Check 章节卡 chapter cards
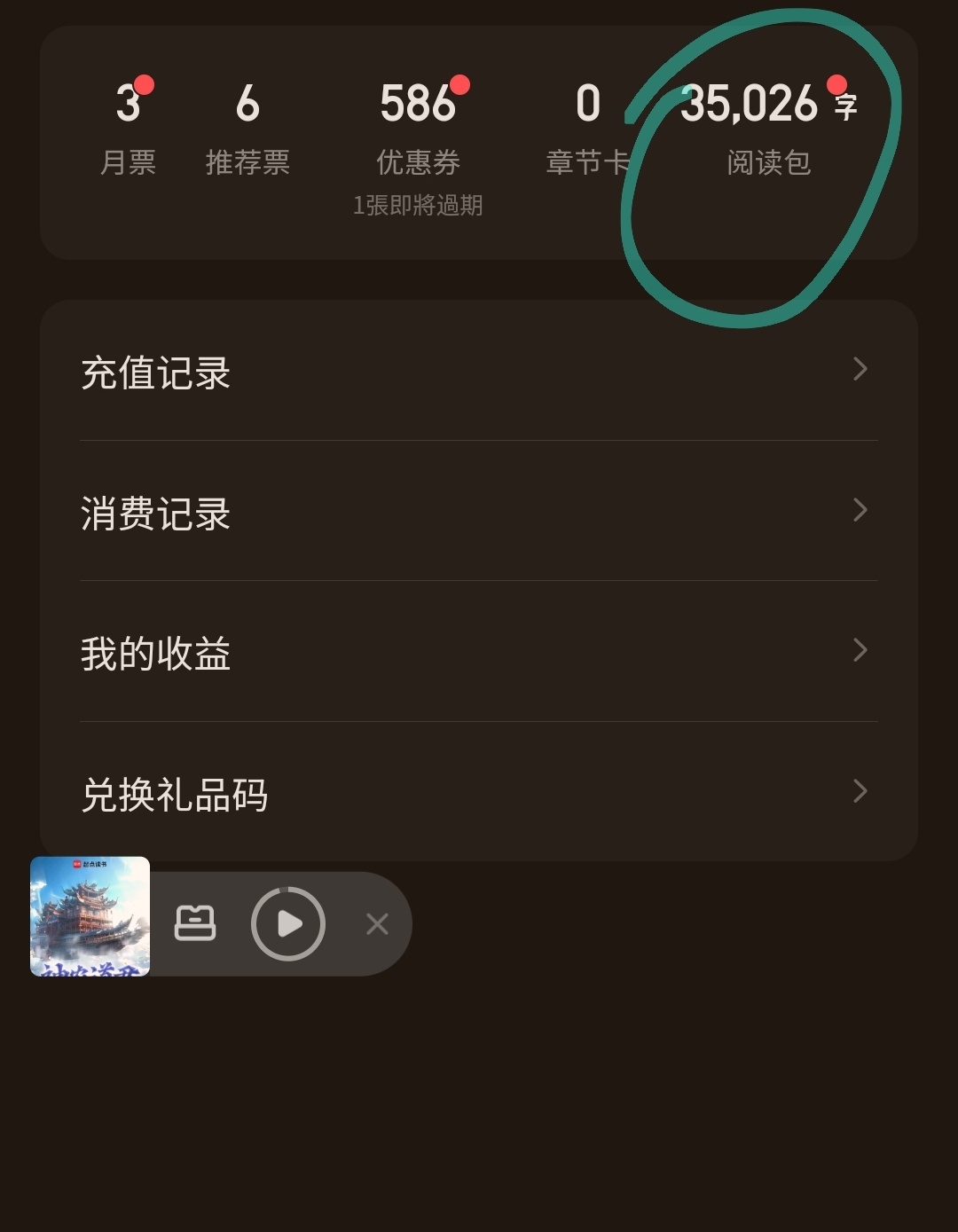 (587, 129)
